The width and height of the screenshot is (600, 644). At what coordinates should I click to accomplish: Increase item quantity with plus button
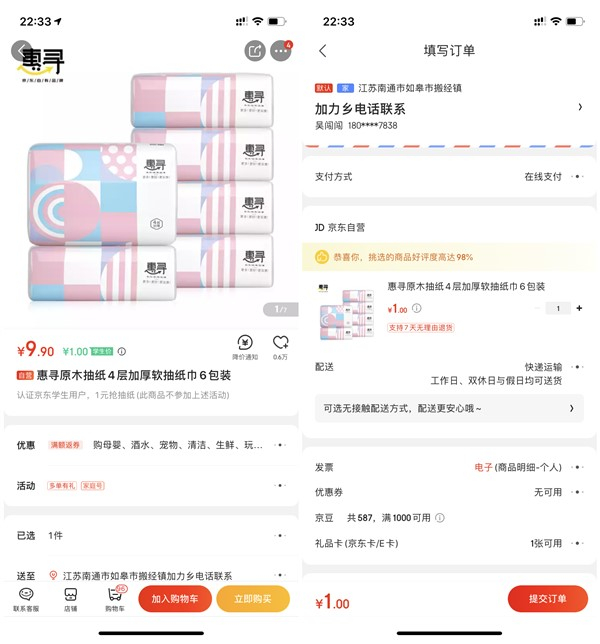click(x=579, y=308)
